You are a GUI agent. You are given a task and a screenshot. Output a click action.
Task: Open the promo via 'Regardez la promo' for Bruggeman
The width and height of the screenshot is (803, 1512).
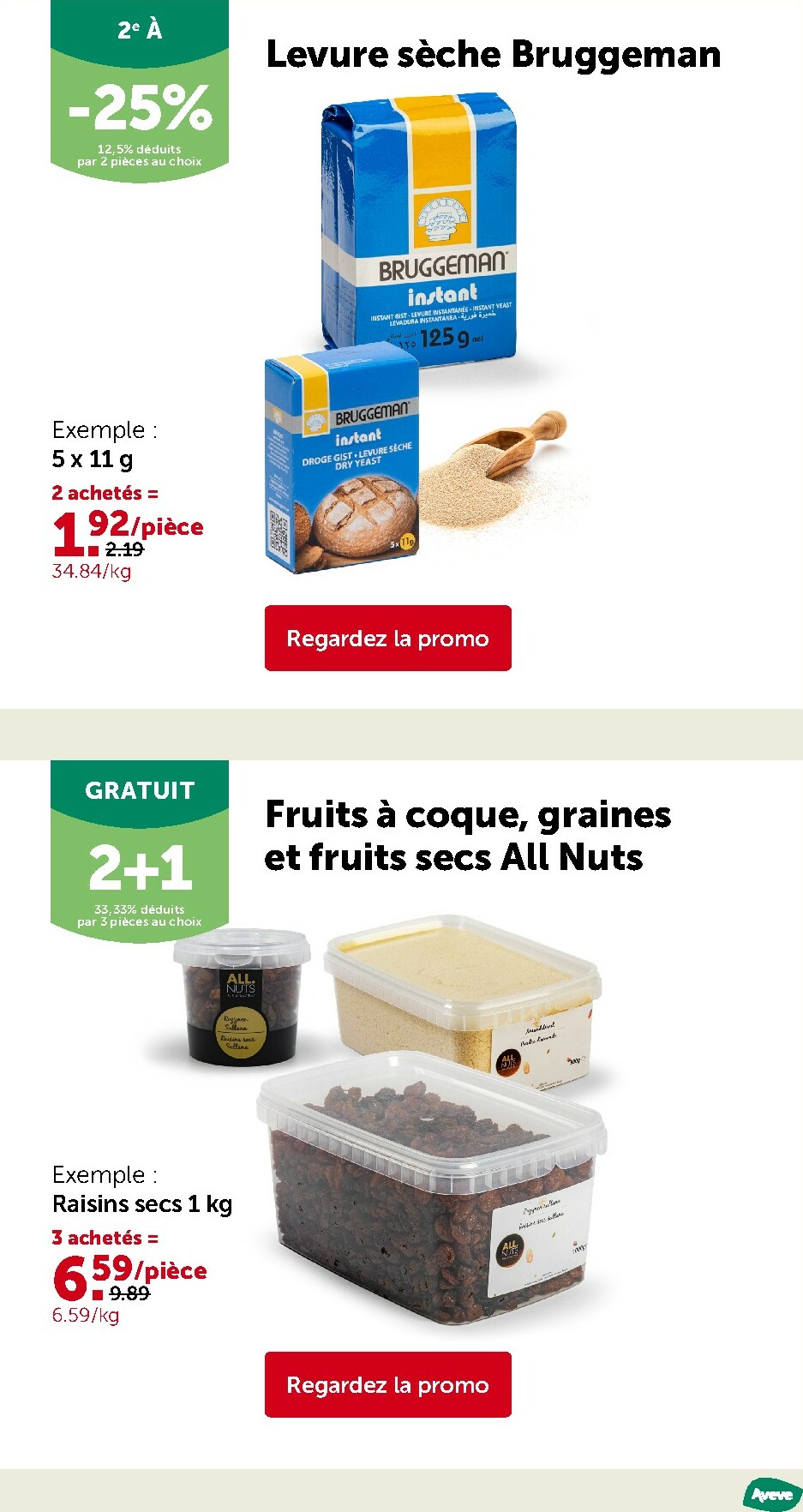(387, 639)
